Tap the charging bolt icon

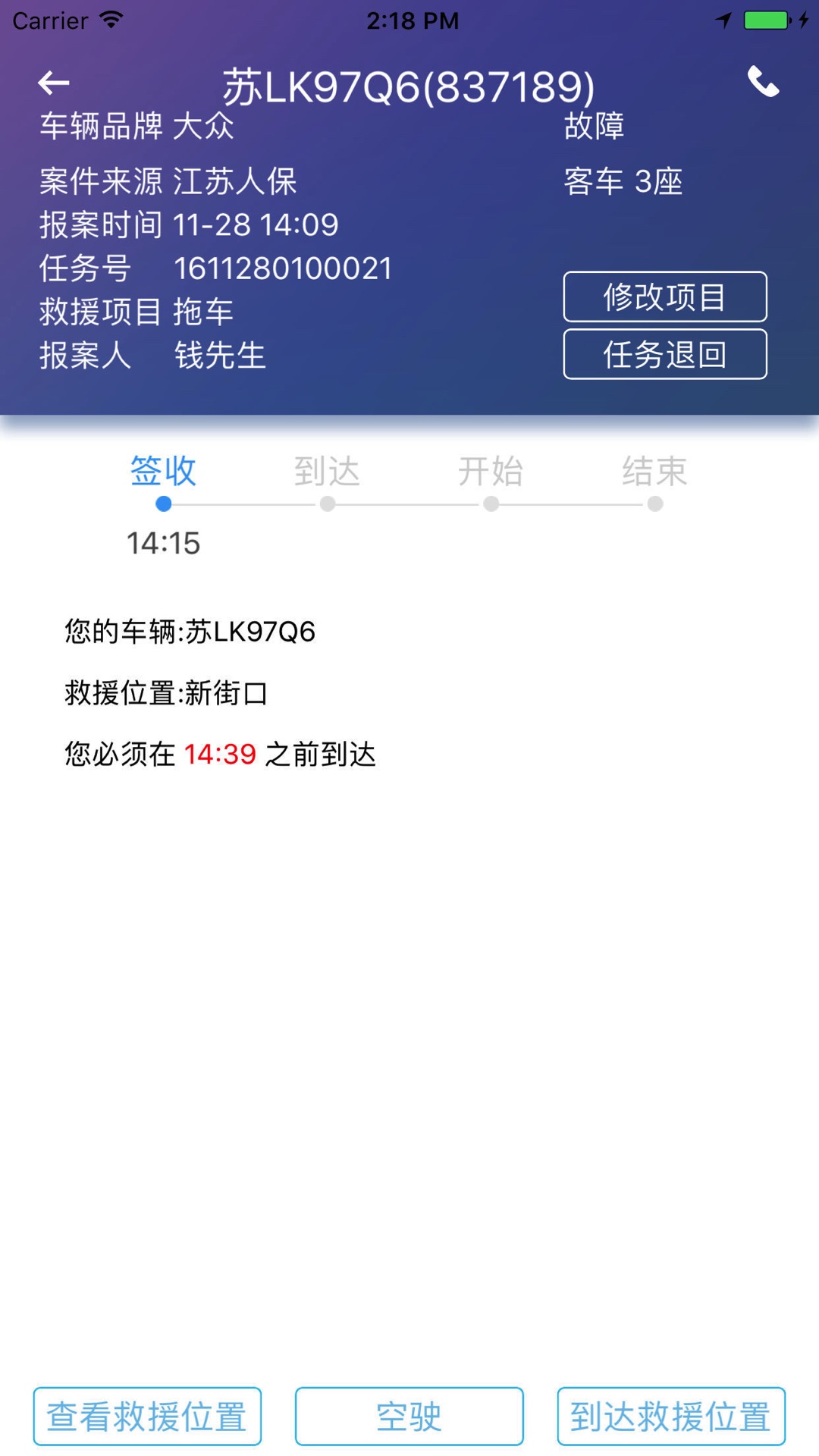[x=804, y=20]
